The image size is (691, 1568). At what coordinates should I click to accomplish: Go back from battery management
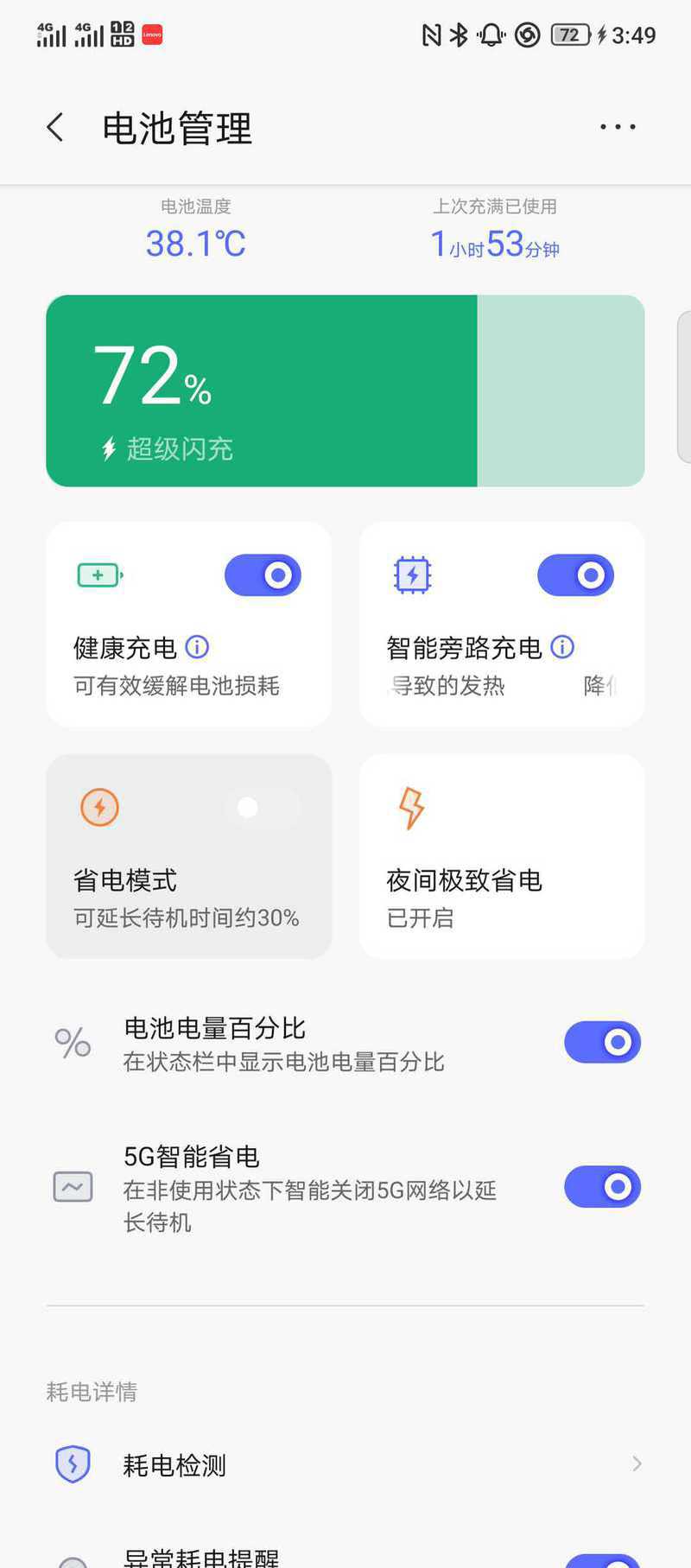coord(55,128)
